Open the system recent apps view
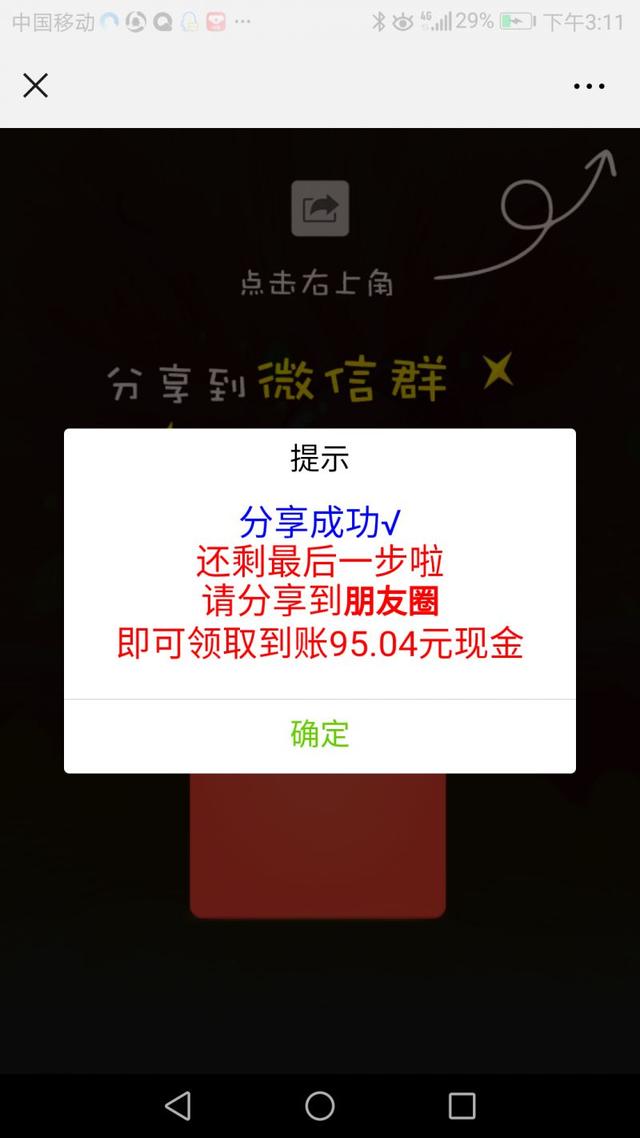Viewport: 640px width, 1138px height. (461, 1106)
